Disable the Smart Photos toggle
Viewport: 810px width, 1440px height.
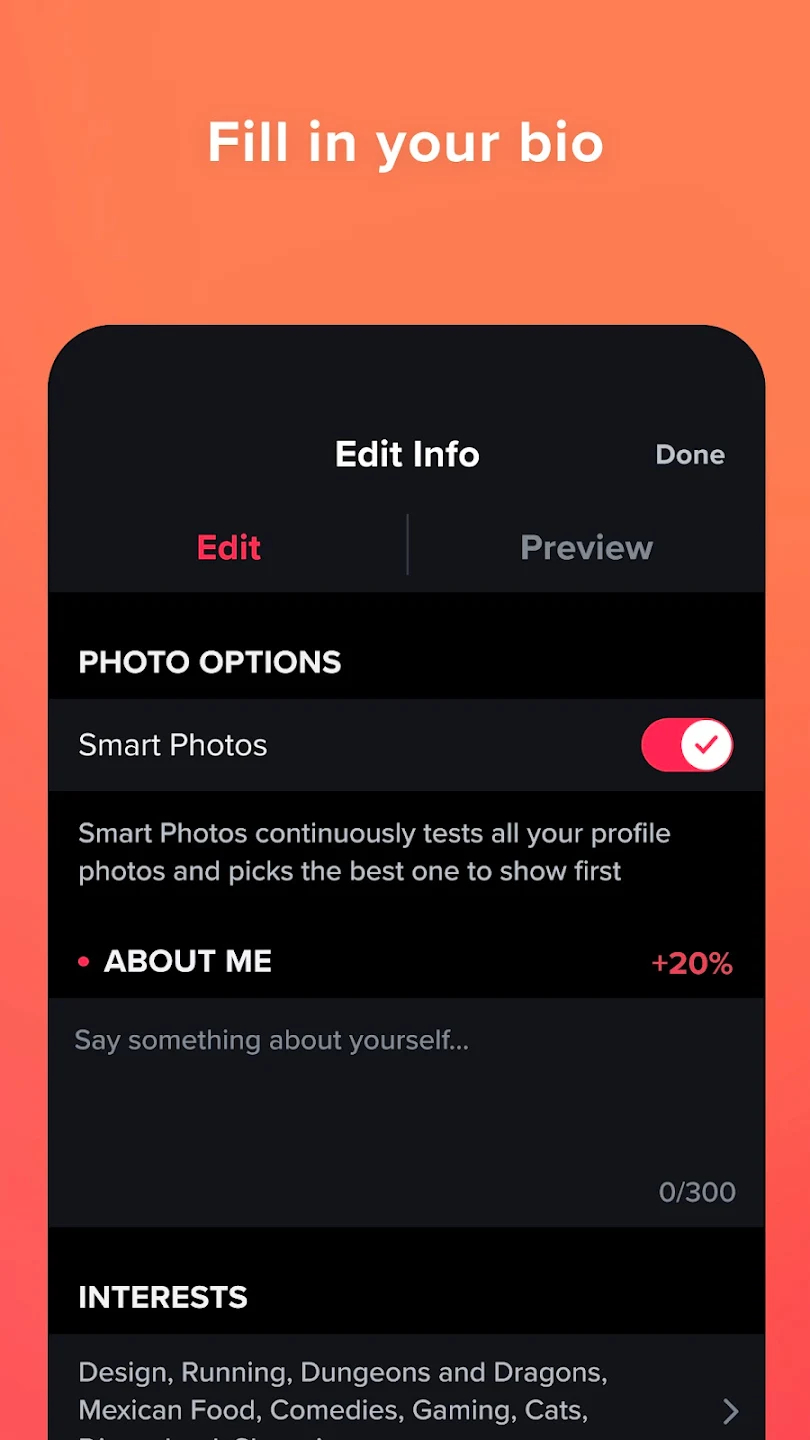click(x=687, y=745)
